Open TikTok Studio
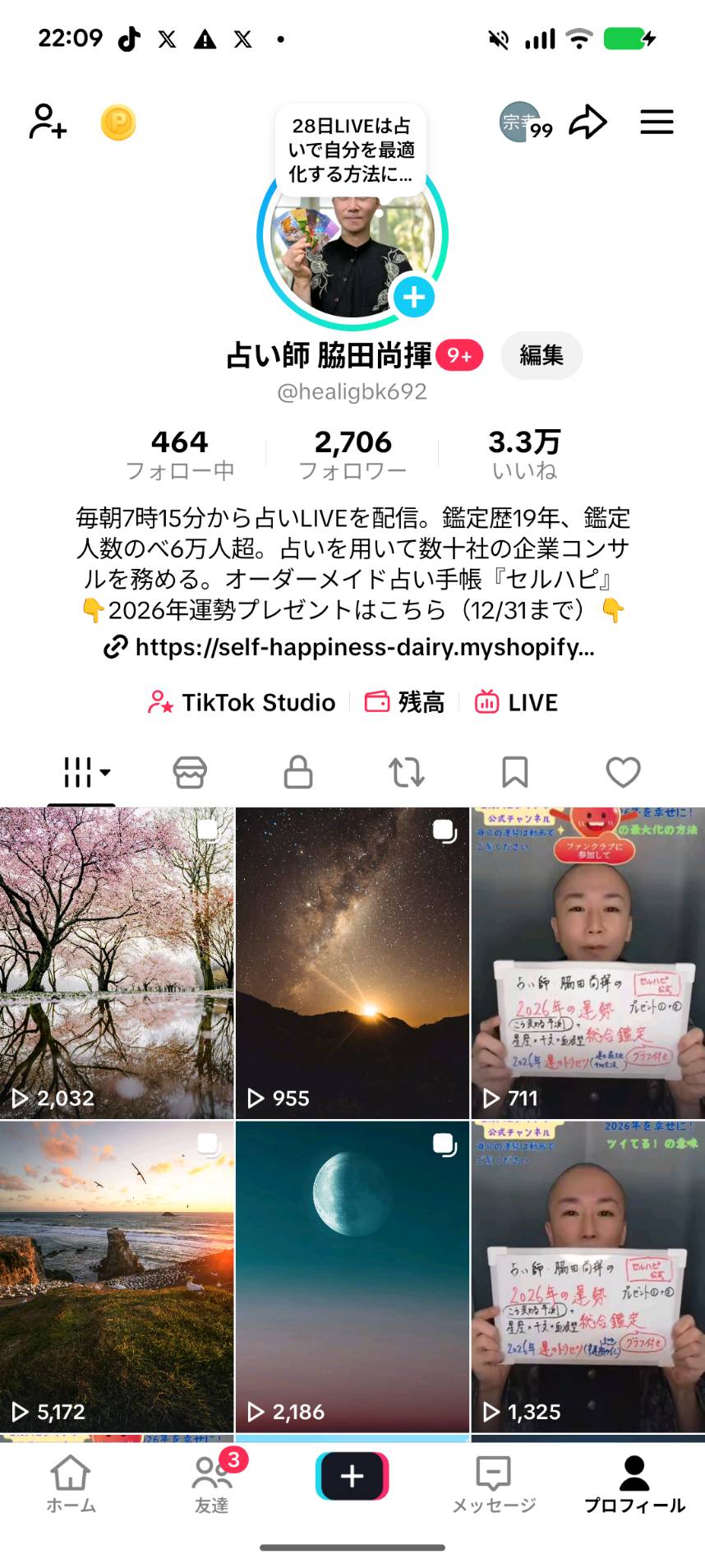Image resolution: width=705 pixels, height=1568 pixels. [x=242, y=702]
